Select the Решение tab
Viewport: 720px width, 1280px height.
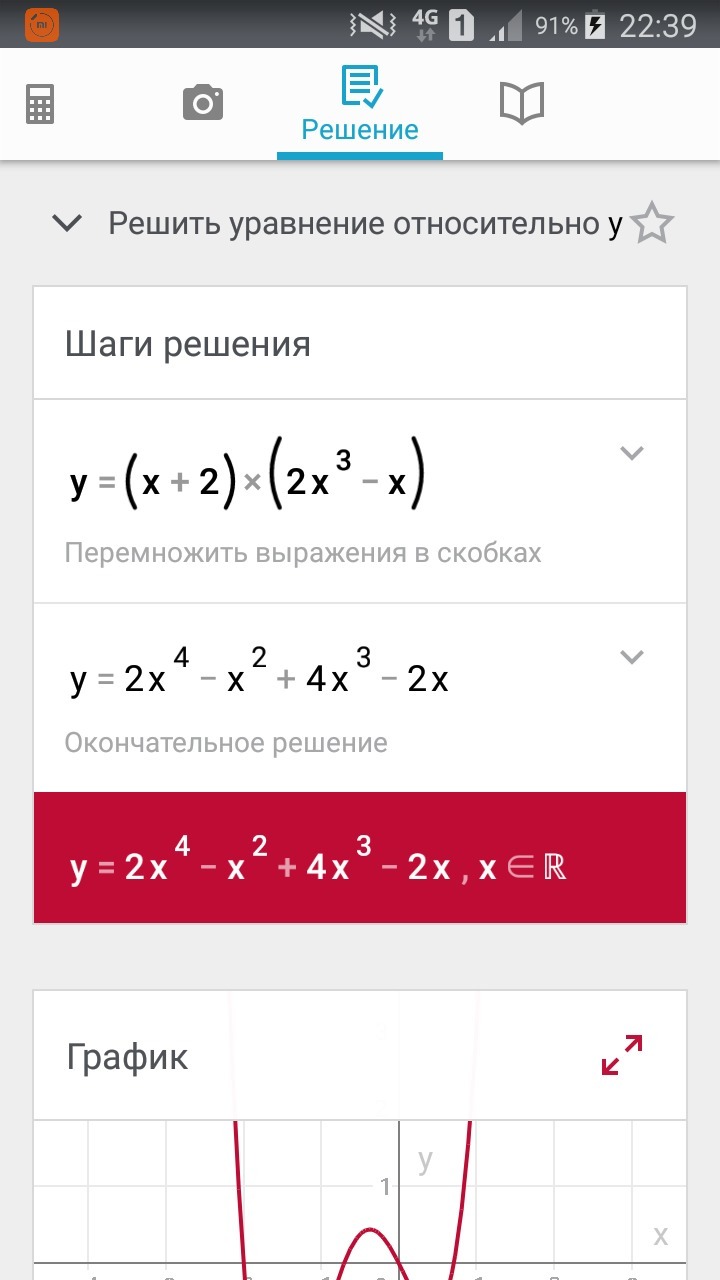pos(360,105)
